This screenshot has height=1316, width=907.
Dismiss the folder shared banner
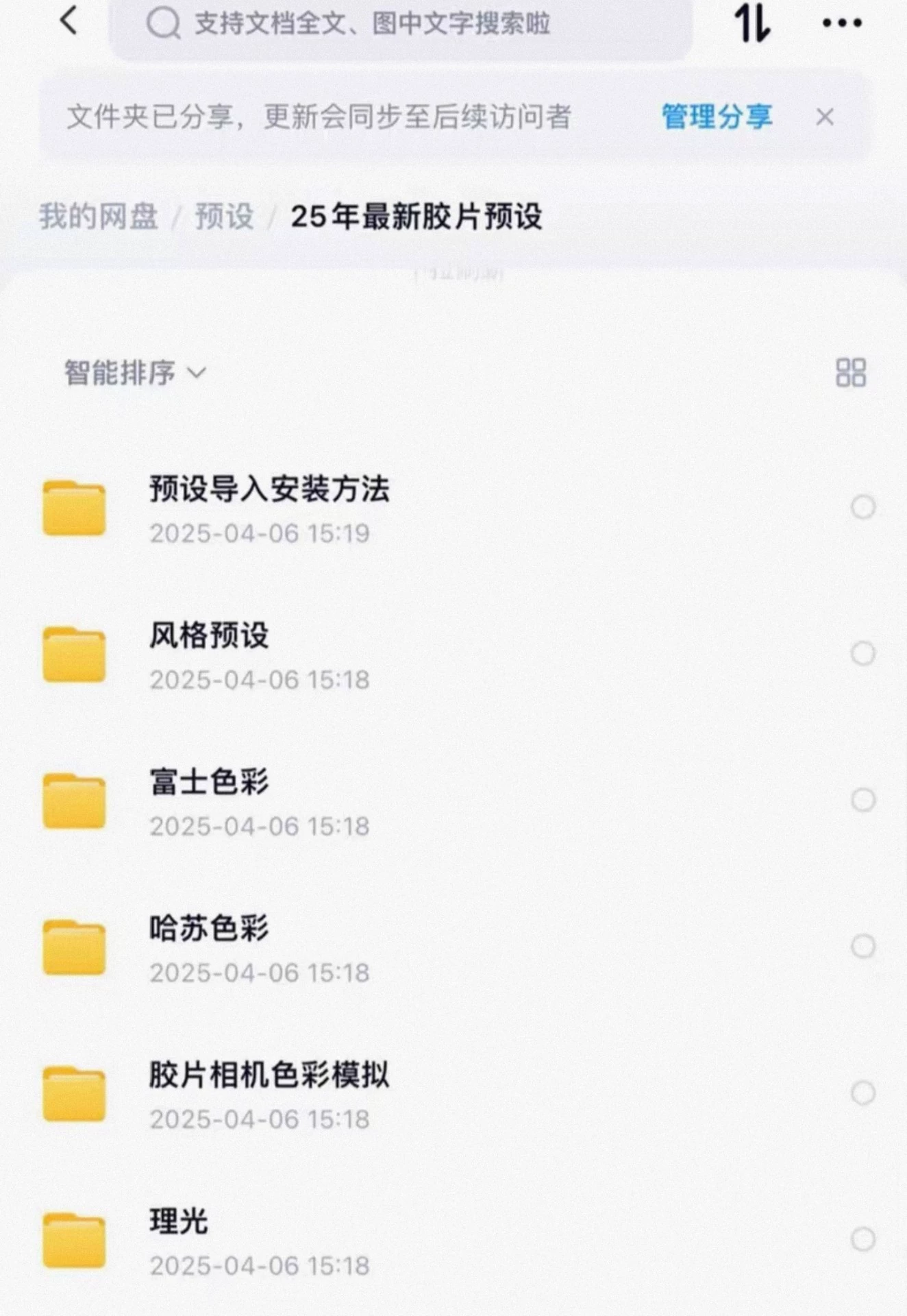click(825, 117)
